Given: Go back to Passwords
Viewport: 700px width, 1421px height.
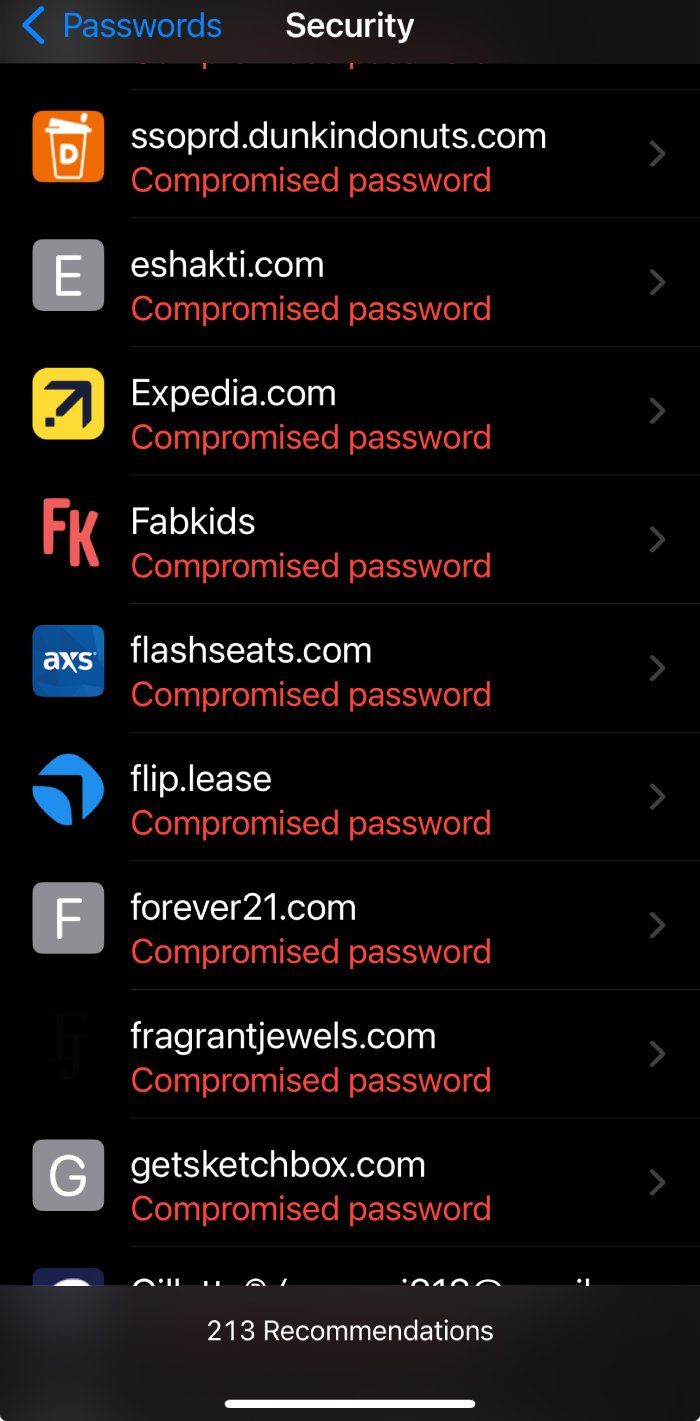Looking at the screenshot, I should pos(122,26).
